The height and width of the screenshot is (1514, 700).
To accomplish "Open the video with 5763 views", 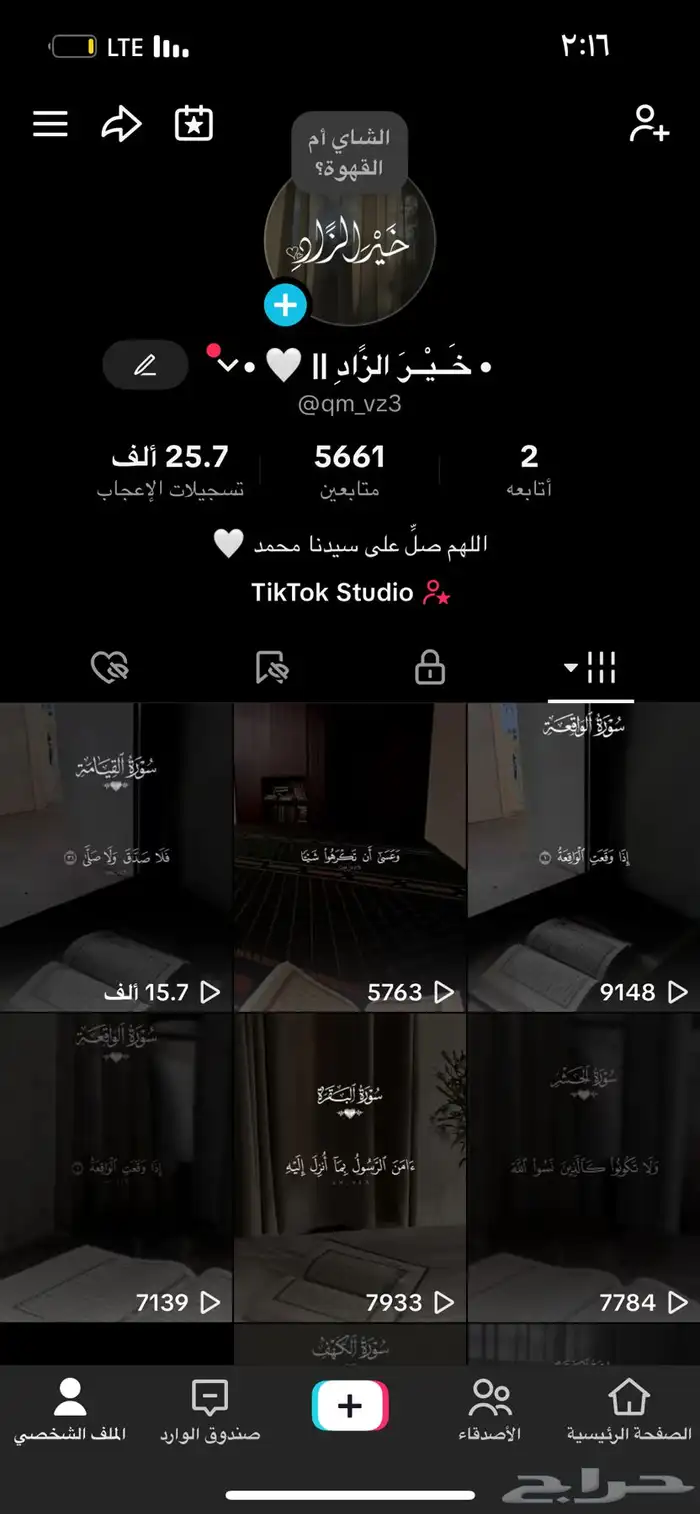I will pos(350,857).
